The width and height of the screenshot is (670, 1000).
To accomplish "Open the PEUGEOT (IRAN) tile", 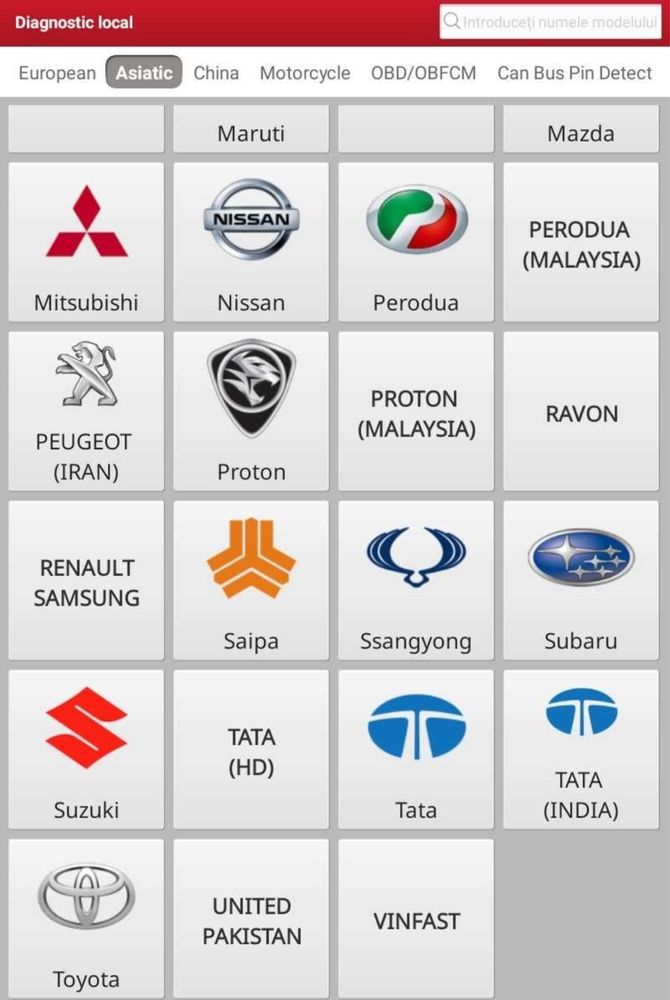I will point(86,411).
